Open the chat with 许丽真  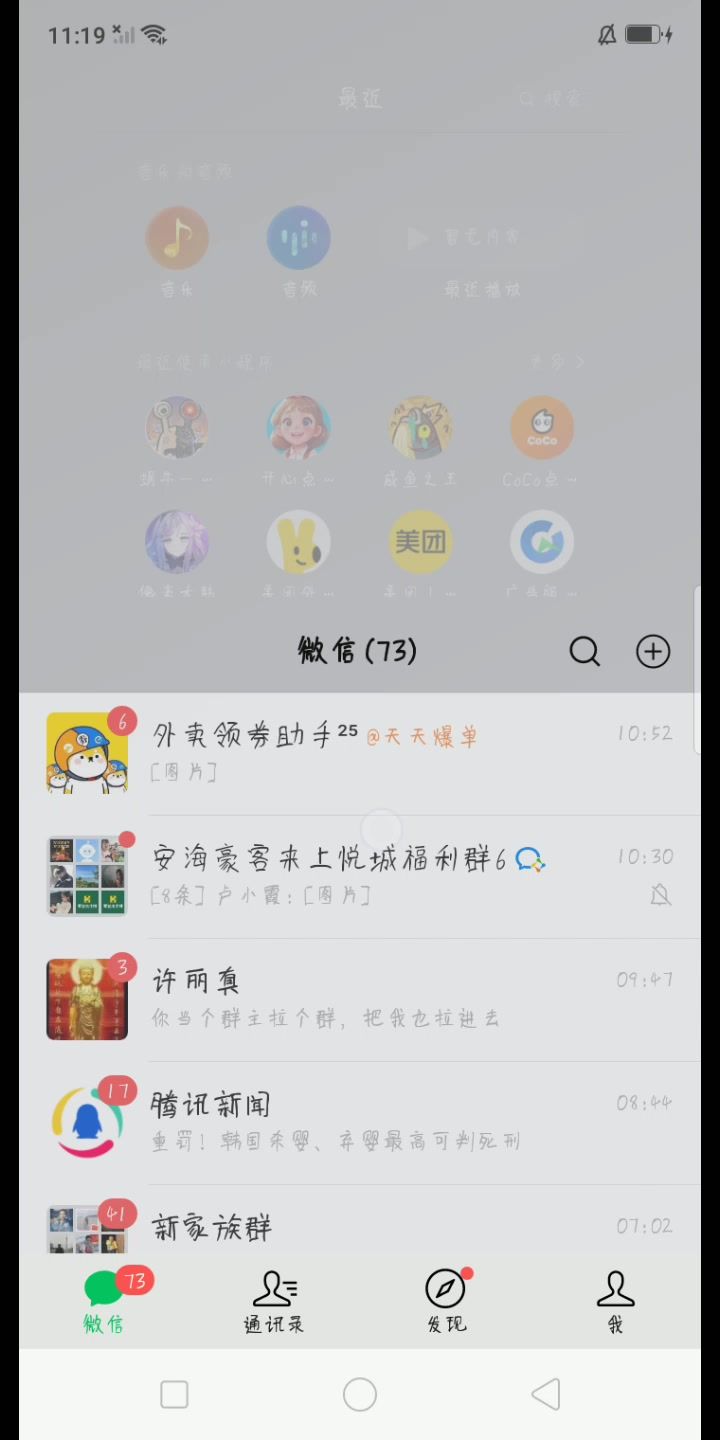(360, 999)
